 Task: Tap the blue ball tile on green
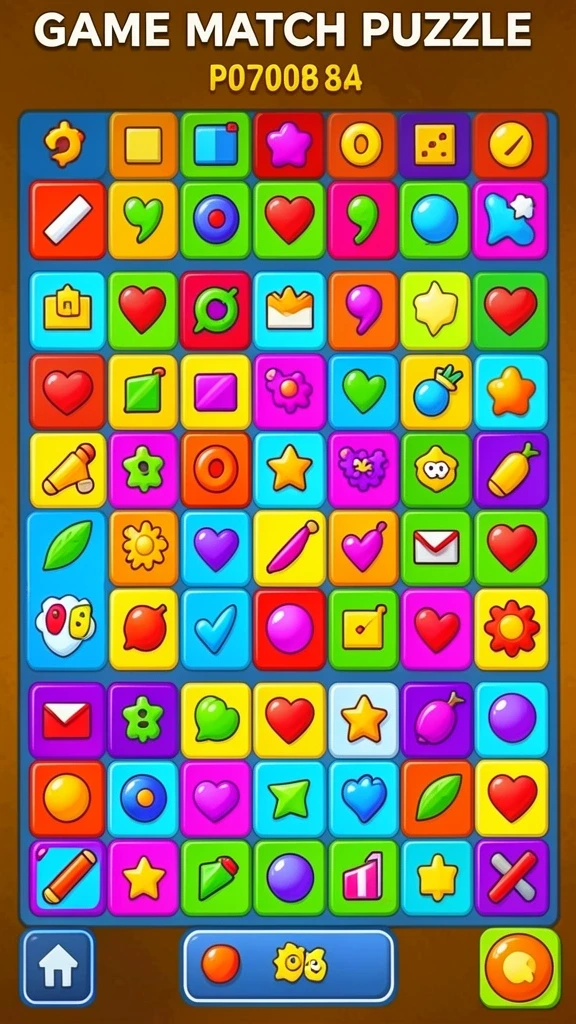click(x=434, y=220)
